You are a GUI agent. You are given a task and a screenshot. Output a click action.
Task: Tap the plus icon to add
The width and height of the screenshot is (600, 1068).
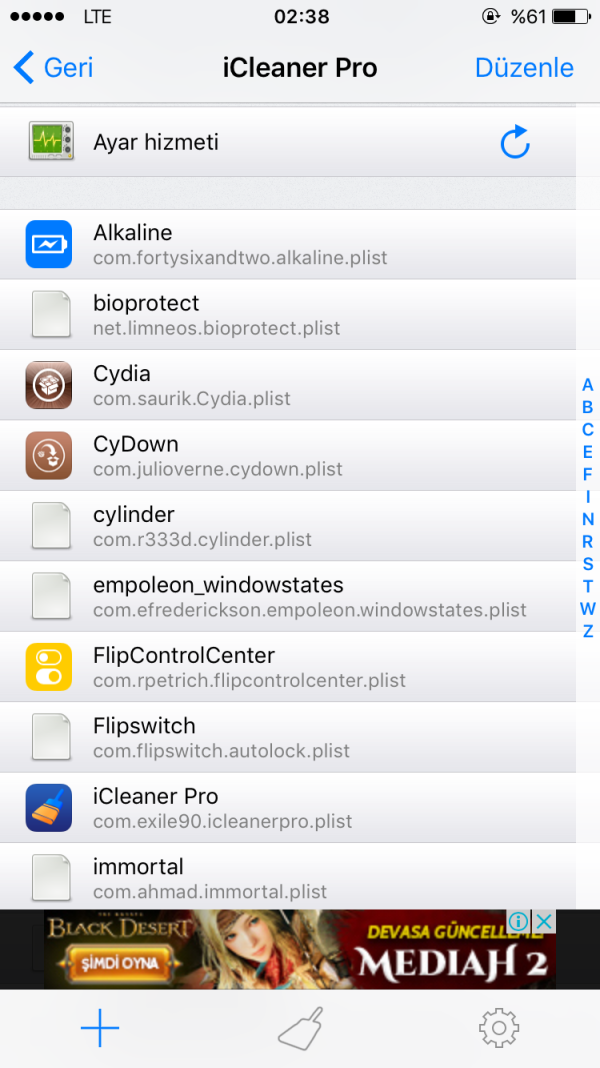(x=99, y=1028)
